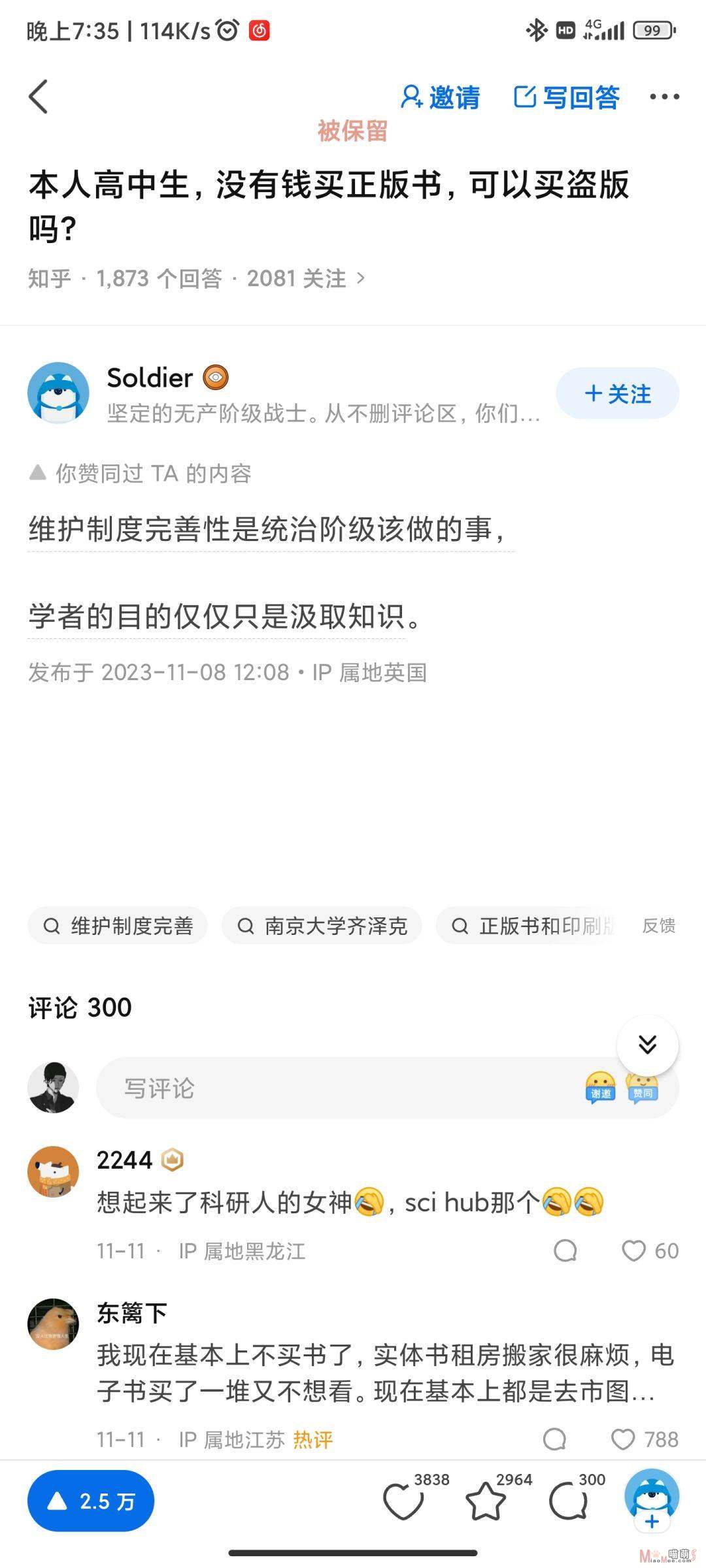
Task: Follow Soldier with the 关注 button
Action: [x=618, y=393]
